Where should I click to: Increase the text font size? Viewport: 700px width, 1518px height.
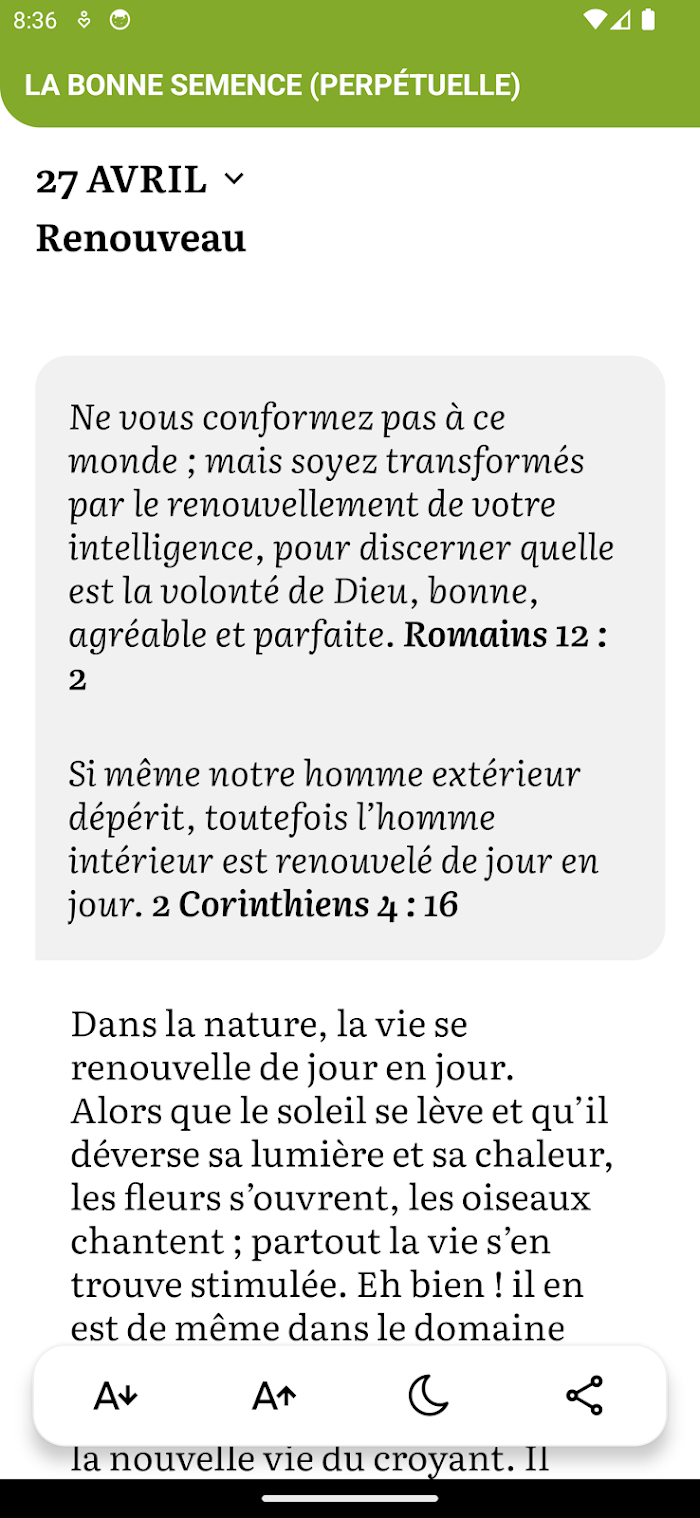(x=274, y=1395)
